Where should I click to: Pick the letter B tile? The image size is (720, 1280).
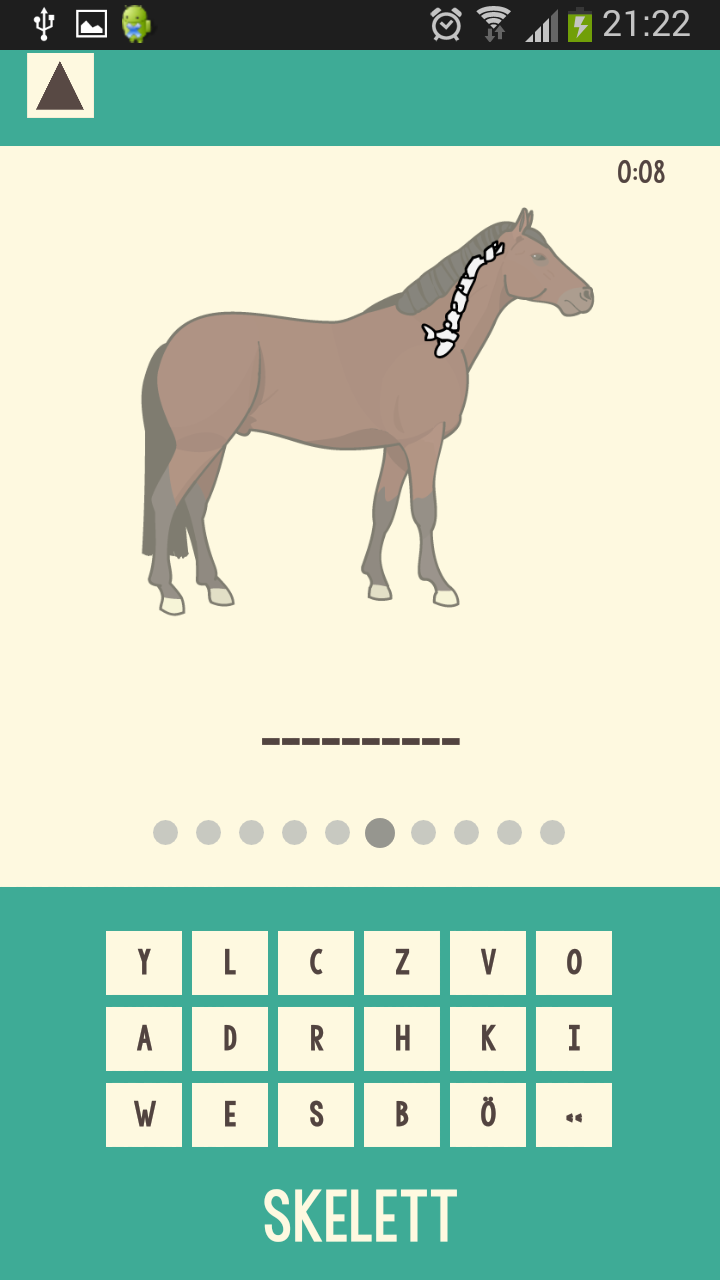402,1114
